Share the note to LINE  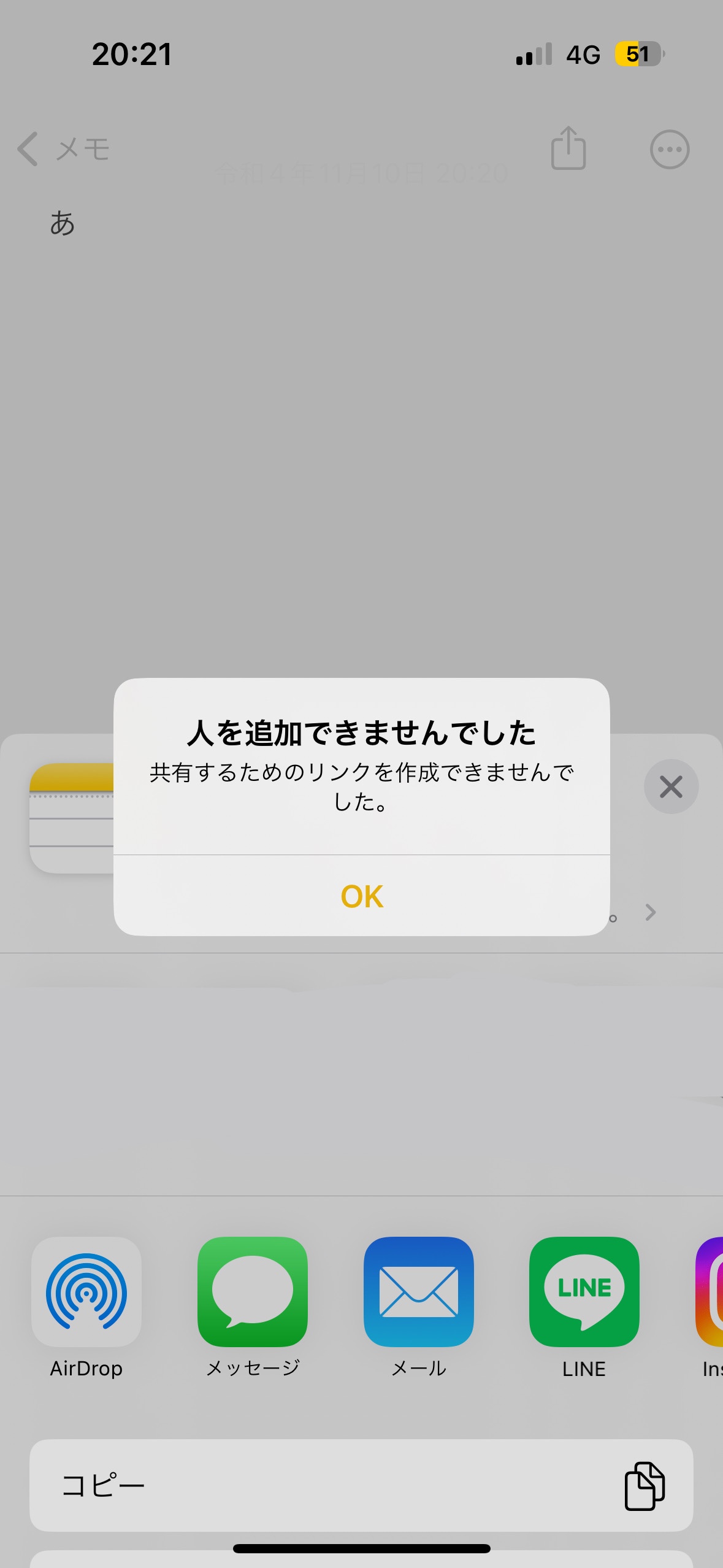pyautogui.click(x=584, y=1293)
